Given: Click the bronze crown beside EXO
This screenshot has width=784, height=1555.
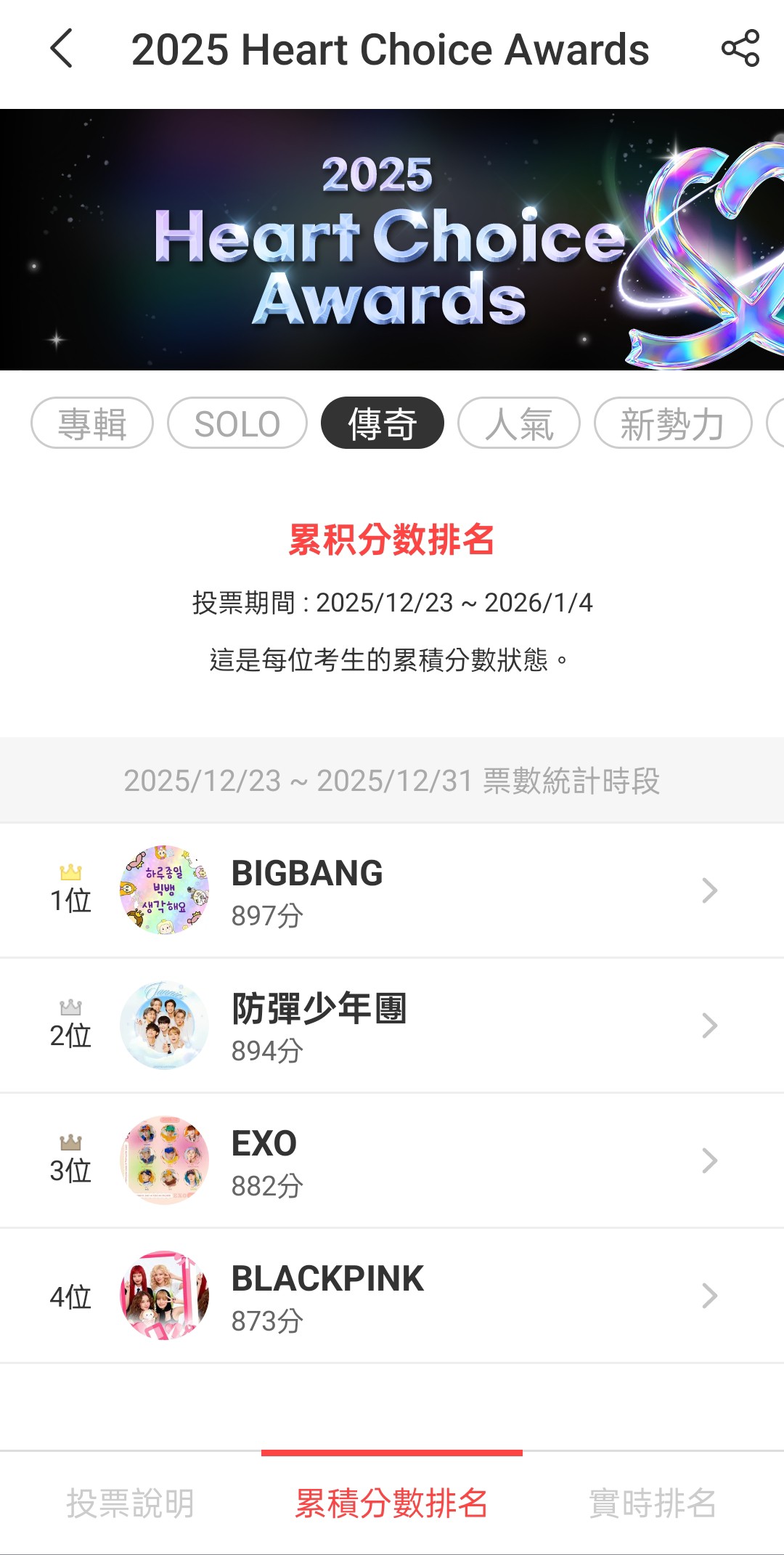Looking at the screenshot, I should 70,1138.
